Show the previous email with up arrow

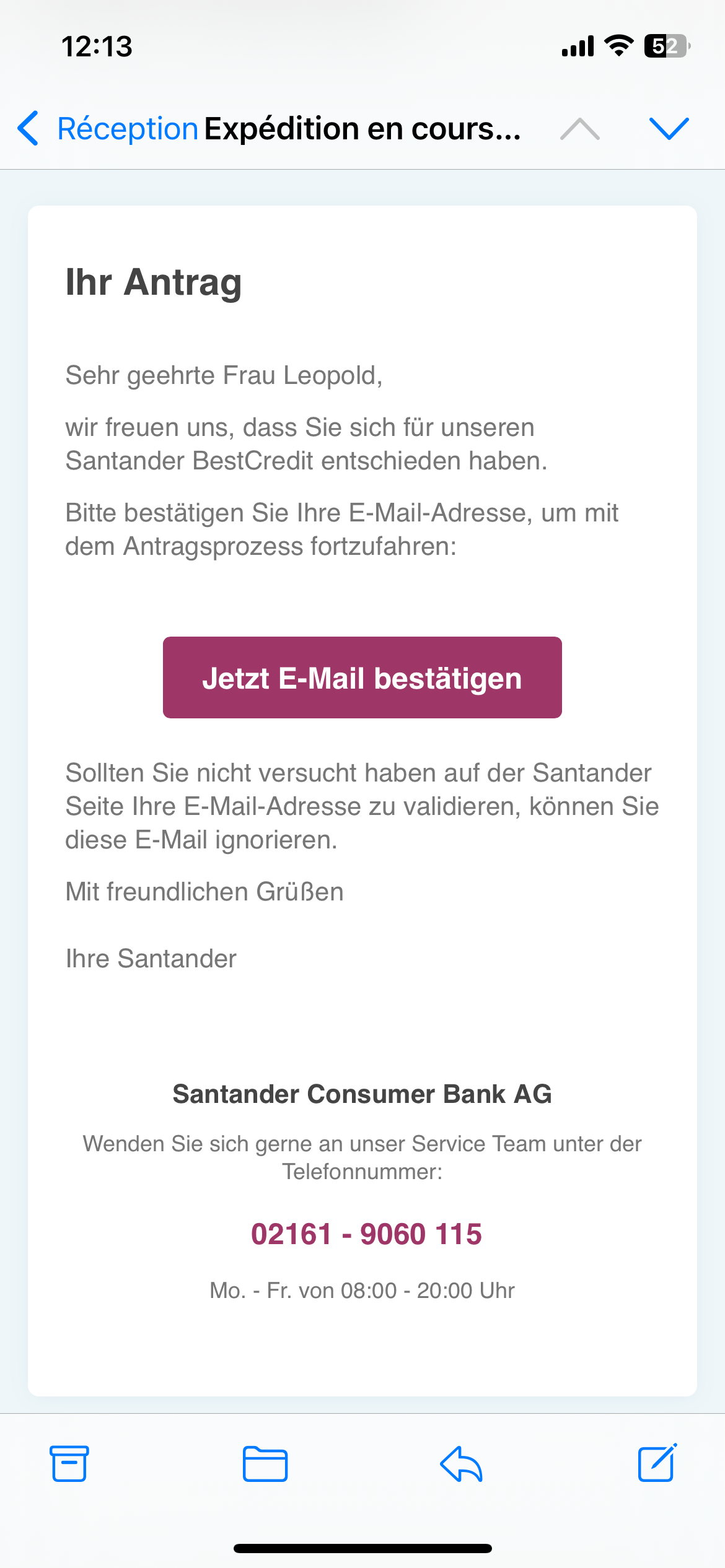tap(579, 129)
